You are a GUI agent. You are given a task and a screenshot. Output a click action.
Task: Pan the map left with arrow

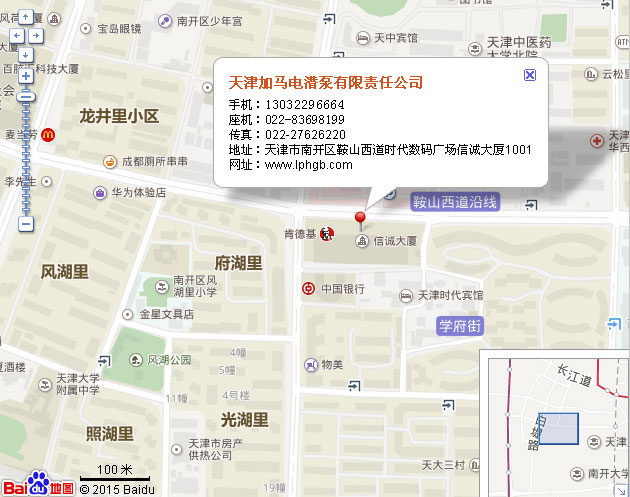[16, 35]
